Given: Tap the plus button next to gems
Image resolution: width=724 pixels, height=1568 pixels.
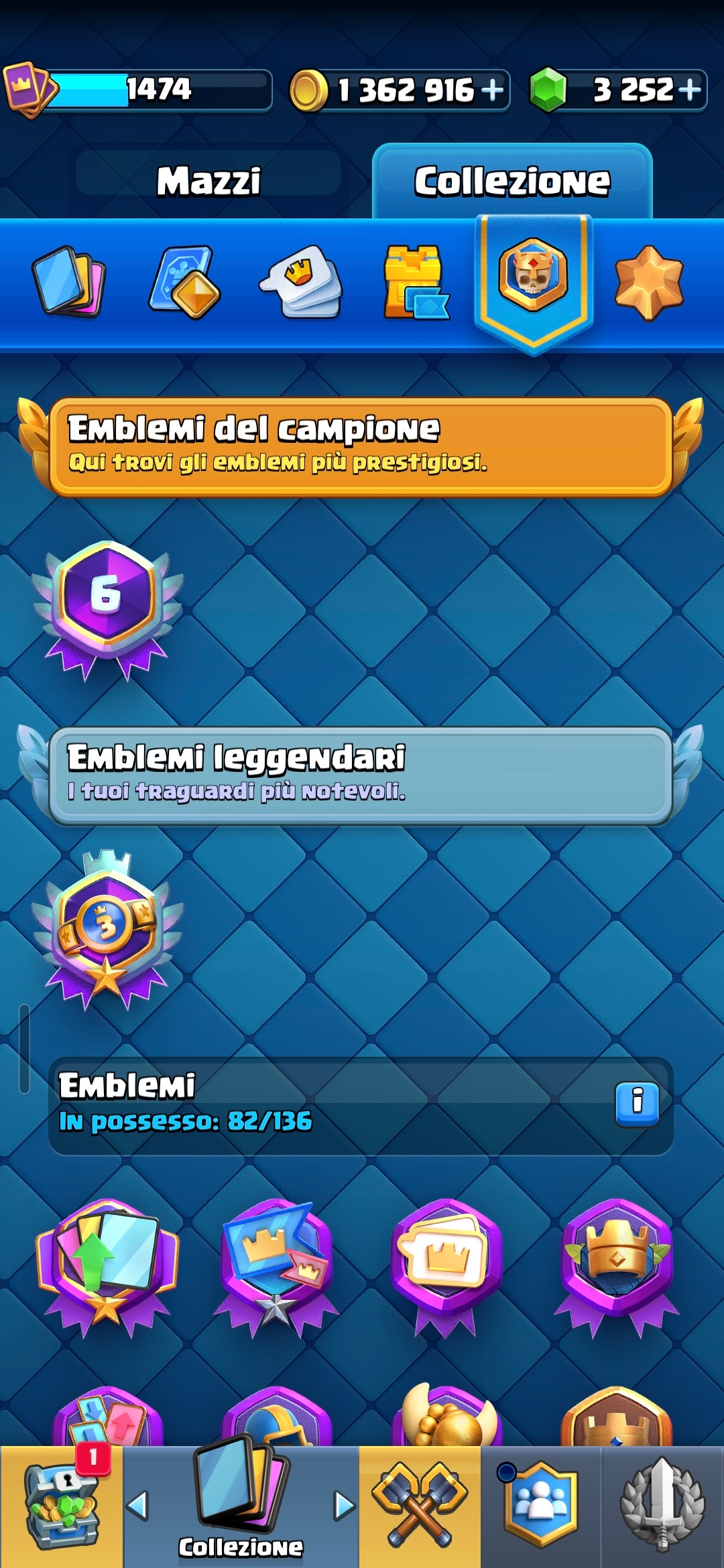Looking at the screenshot, I should (689, 89).
